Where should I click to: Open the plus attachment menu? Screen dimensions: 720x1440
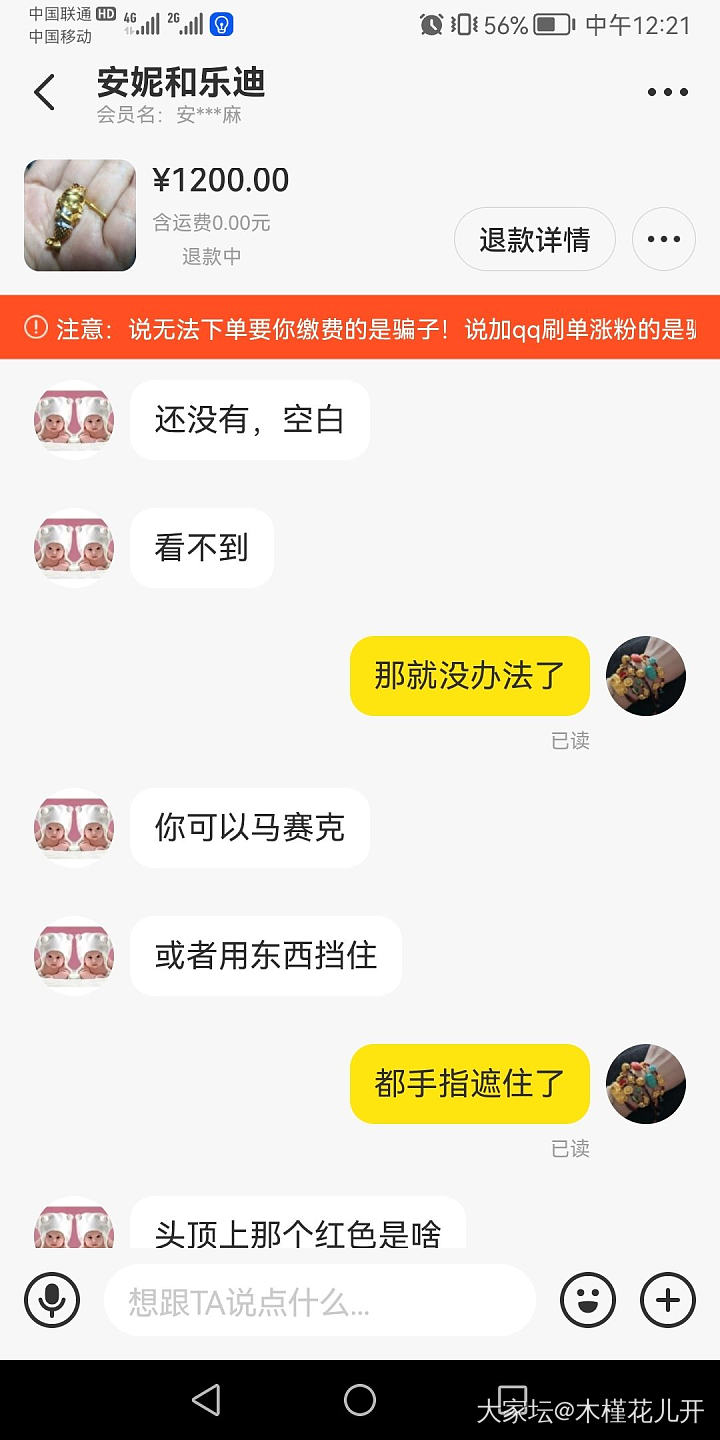coord(668,1300)
